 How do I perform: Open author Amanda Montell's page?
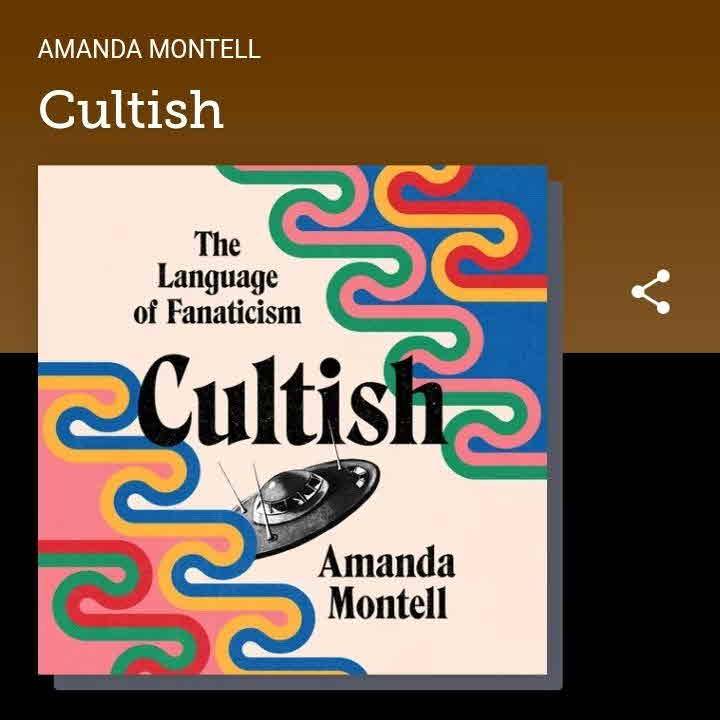click(149, 50)
